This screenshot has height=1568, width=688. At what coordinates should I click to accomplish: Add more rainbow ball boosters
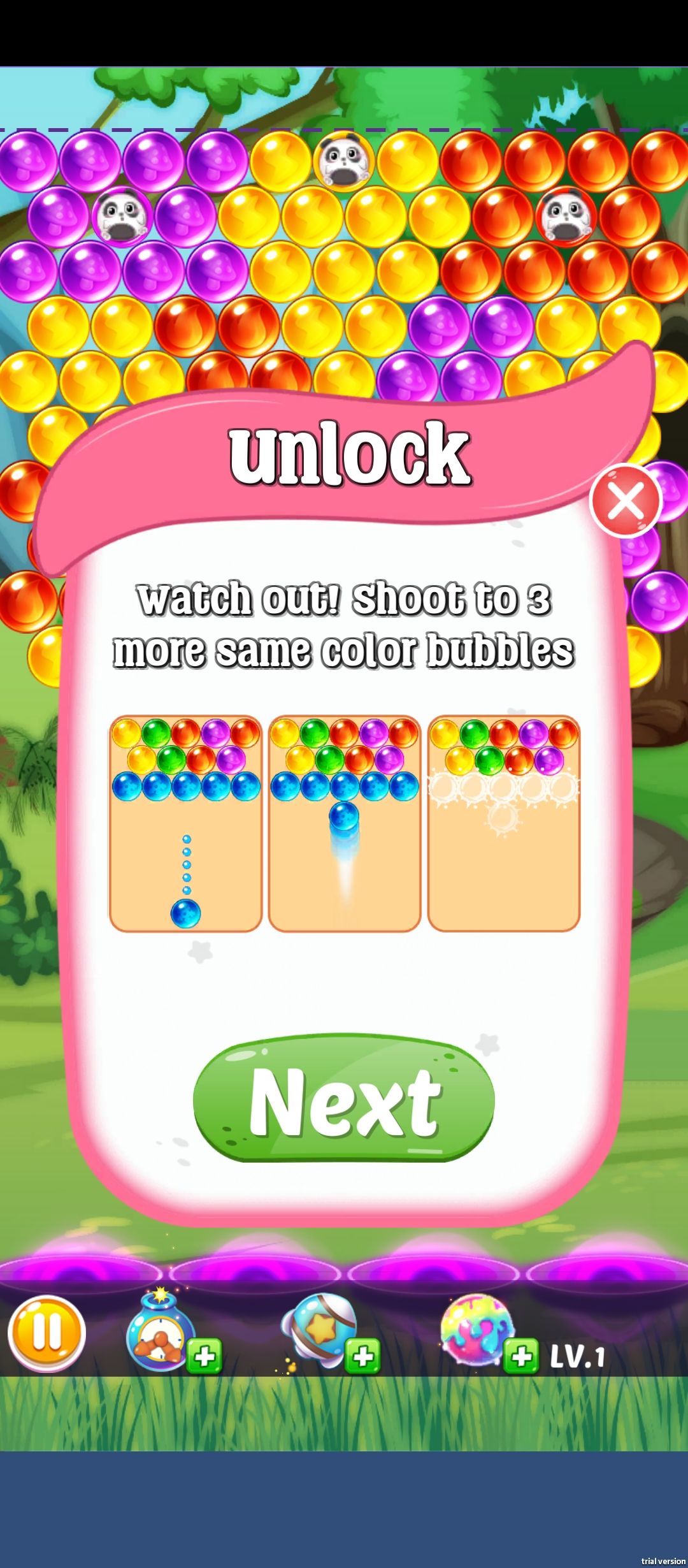point(521,1357)
